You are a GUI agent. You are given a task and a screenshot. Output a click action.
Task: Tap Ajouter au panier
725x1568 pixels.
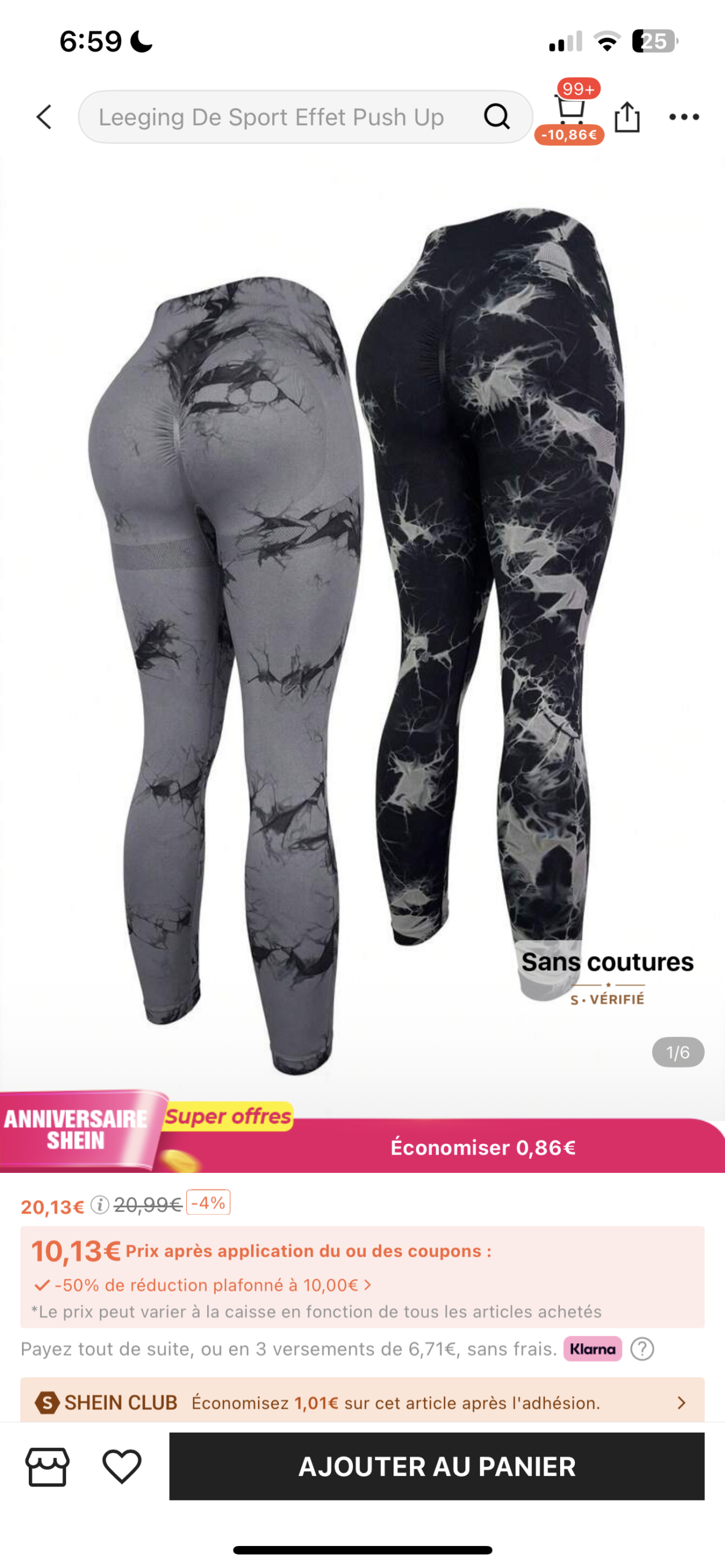tap(436, 1466)
